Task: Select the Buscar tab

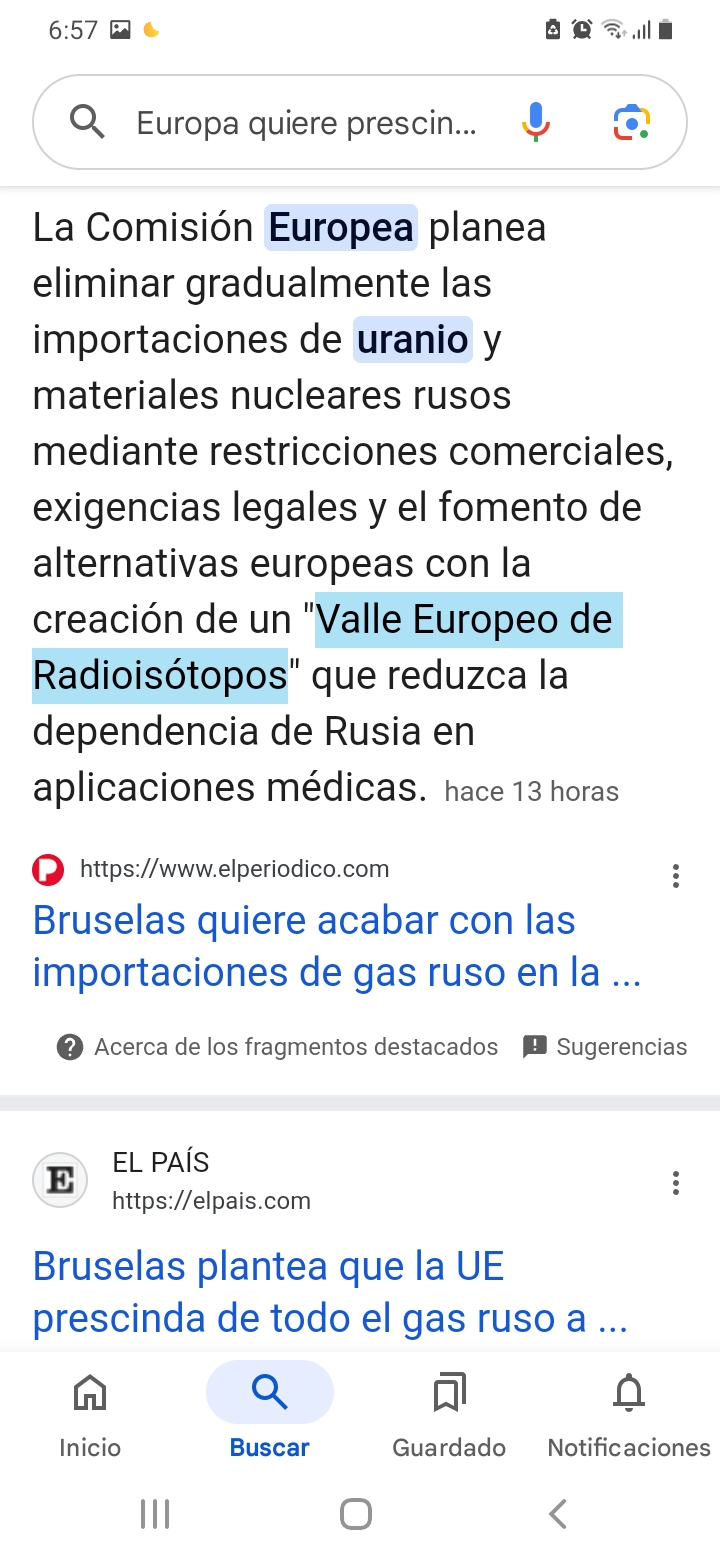Action: point(270,1416)
